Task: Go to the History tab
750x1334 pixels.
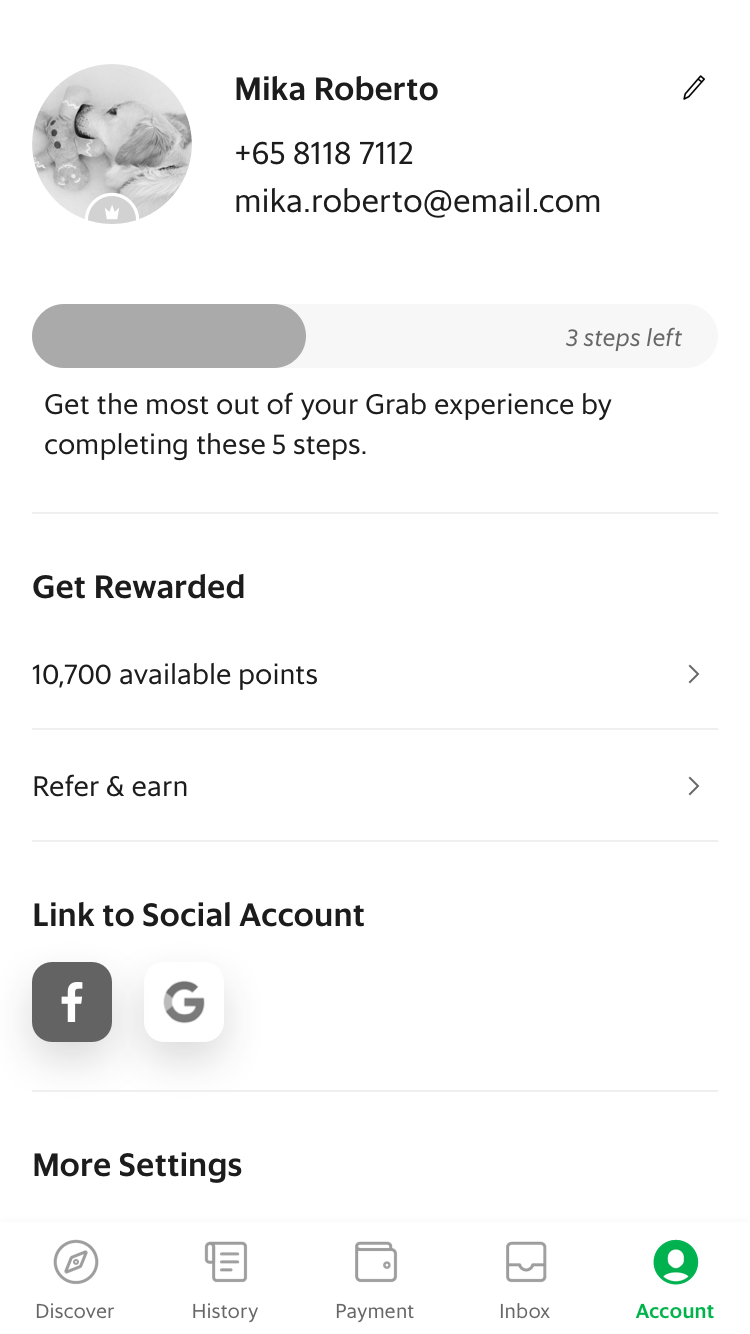Action: 225,1280
